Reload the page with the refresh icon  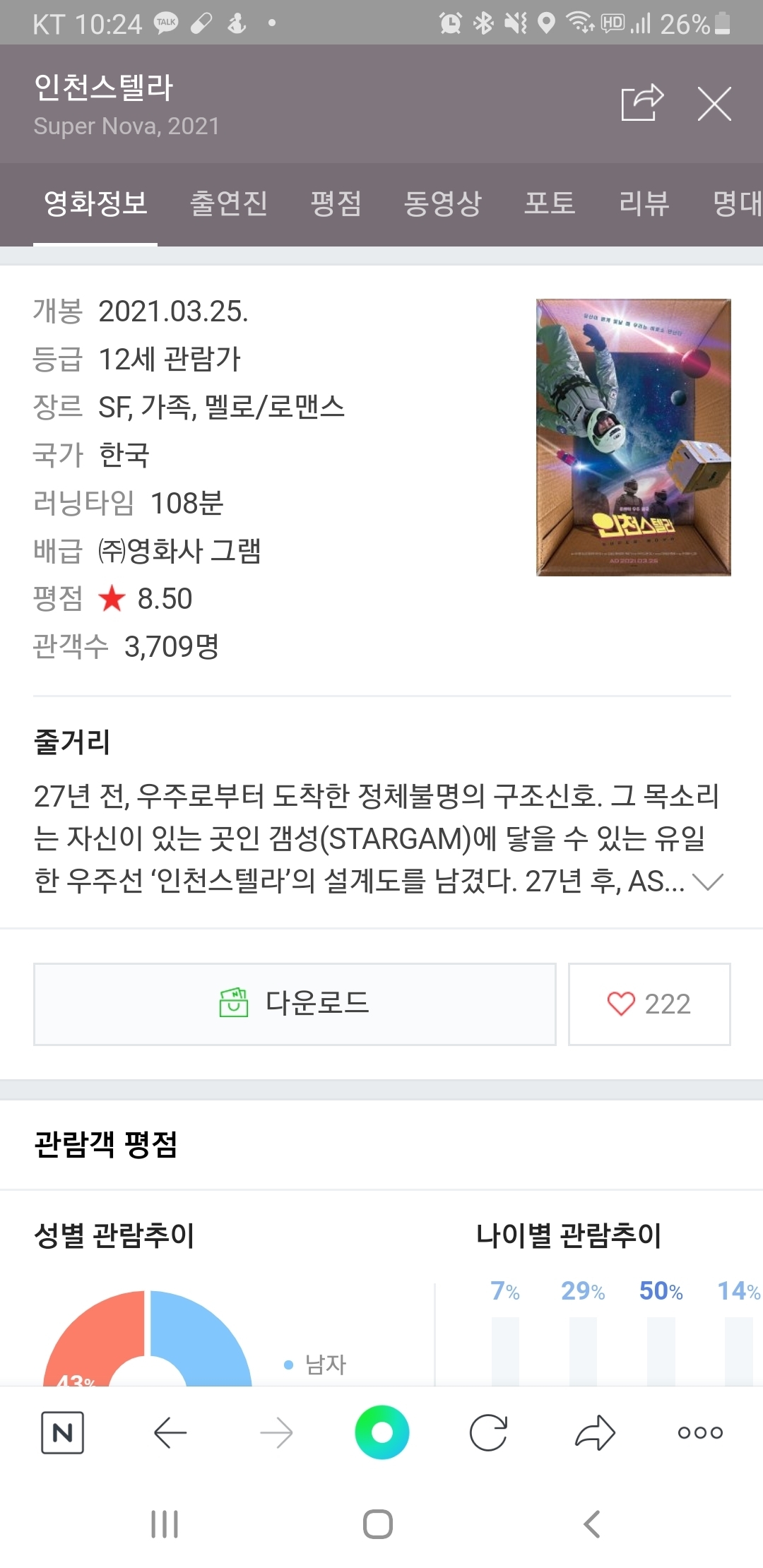[487, 1432]
